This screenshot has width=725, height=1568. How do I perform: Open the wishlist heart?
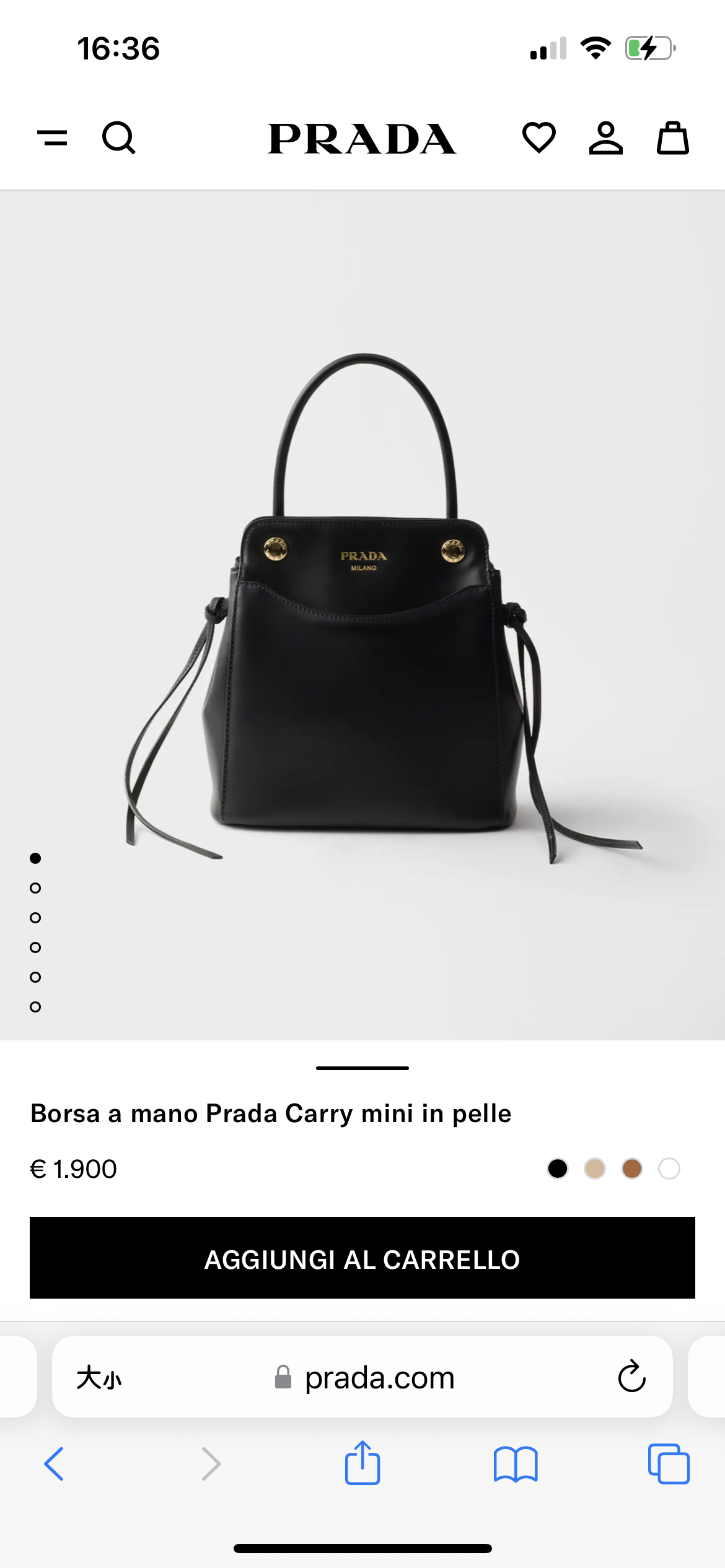coord(538,137)
